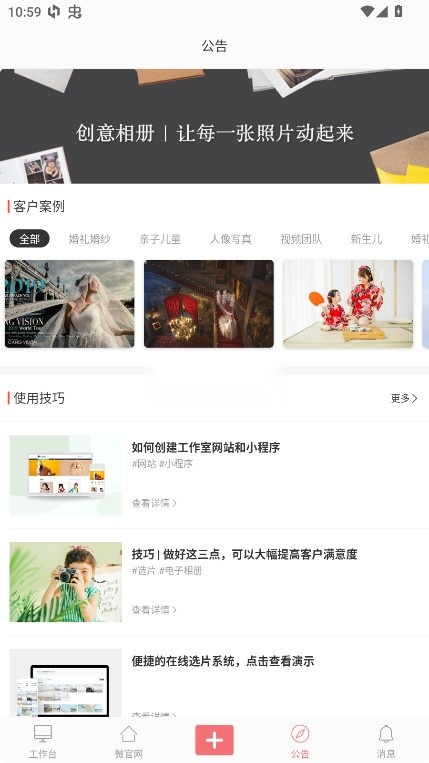
Task: Tap the red plus create button
Action: [x=214, y=740]
